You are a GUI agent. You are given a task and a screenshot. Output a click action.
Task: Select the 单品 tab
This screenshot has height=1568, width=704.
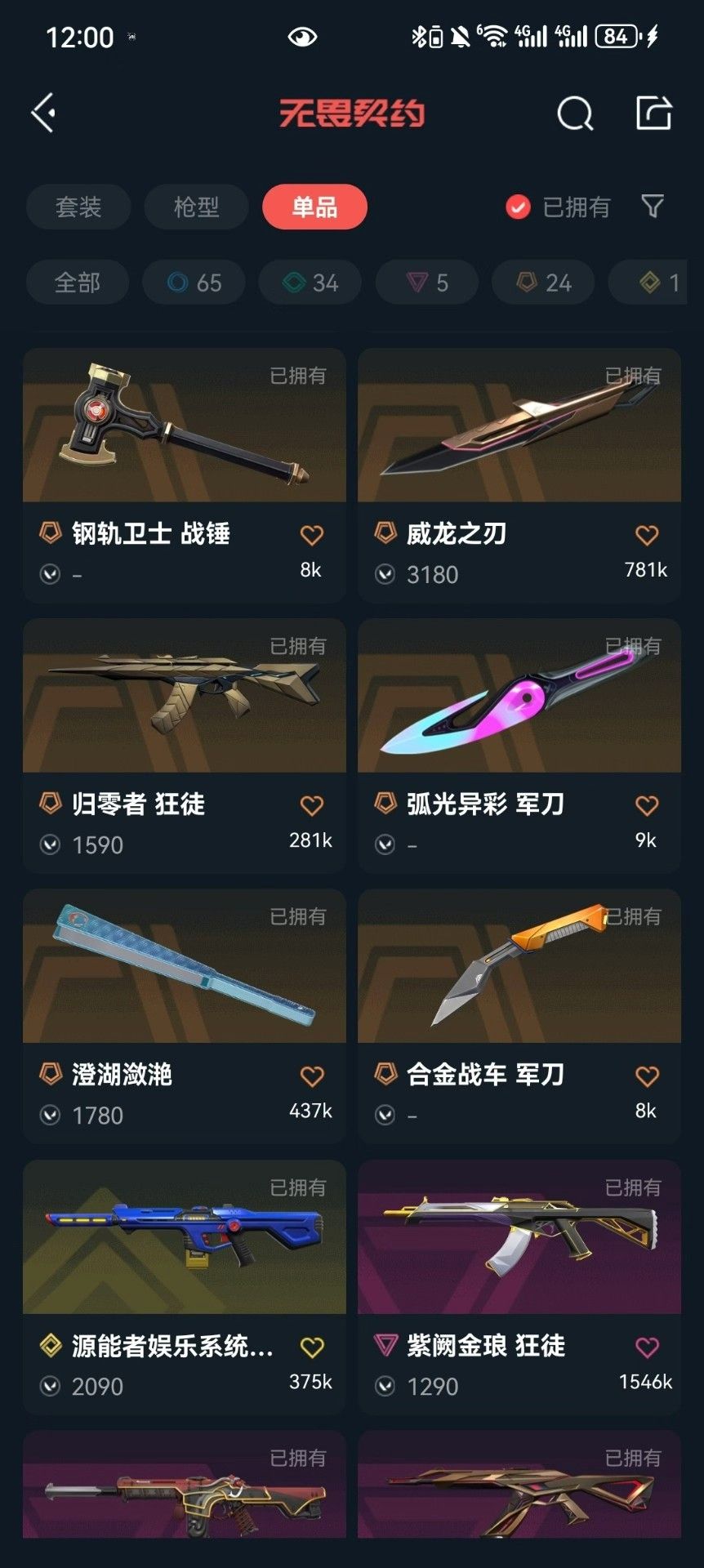click(314, 207)
